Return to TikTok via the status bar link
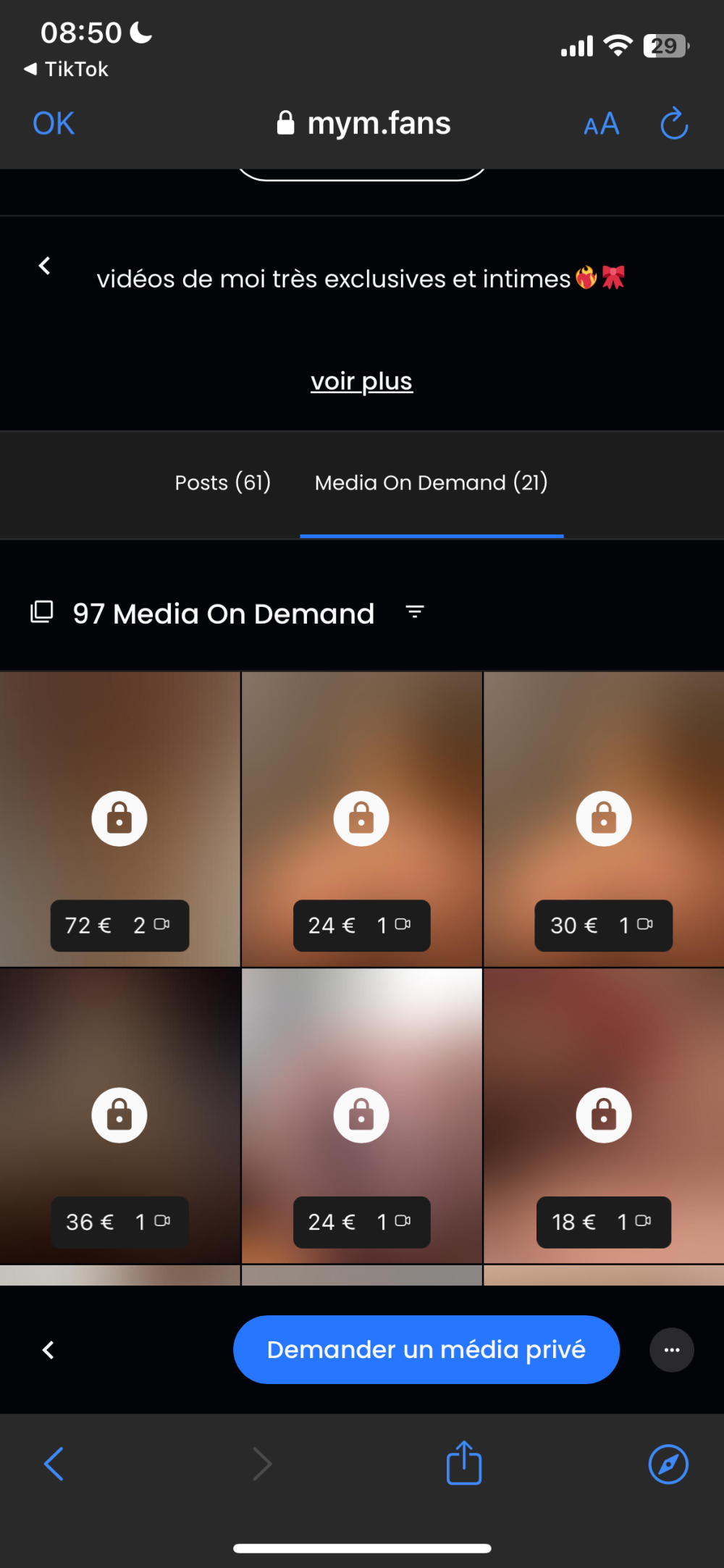 click(x=67, y=70)
